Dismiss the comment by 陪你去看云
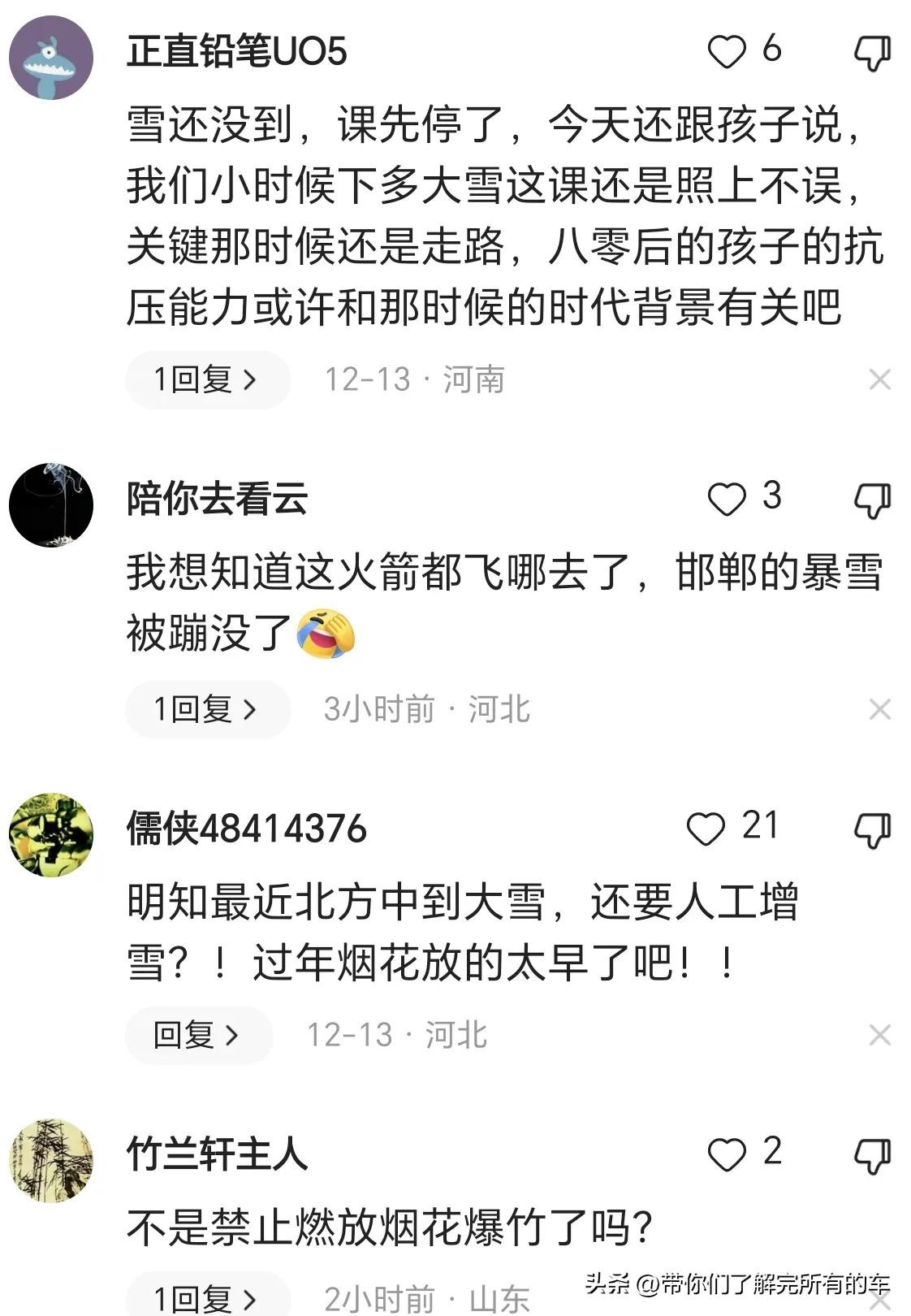 (x=879, y=709)
